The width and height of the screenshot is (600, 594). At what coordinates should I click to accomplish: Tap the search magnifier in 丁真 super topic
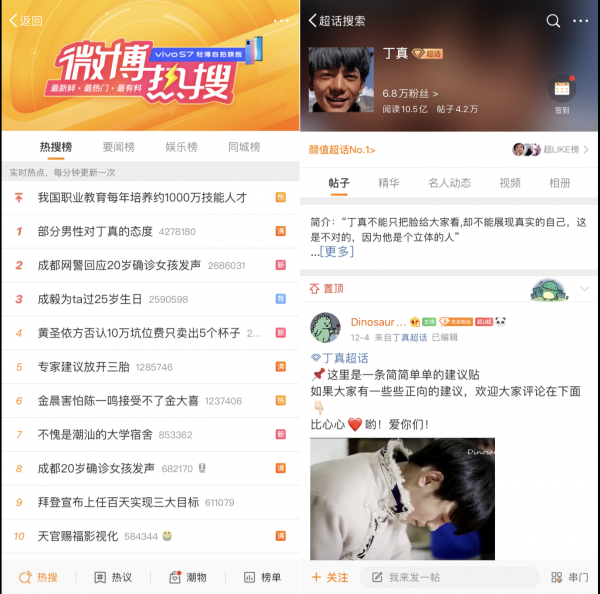553,21
